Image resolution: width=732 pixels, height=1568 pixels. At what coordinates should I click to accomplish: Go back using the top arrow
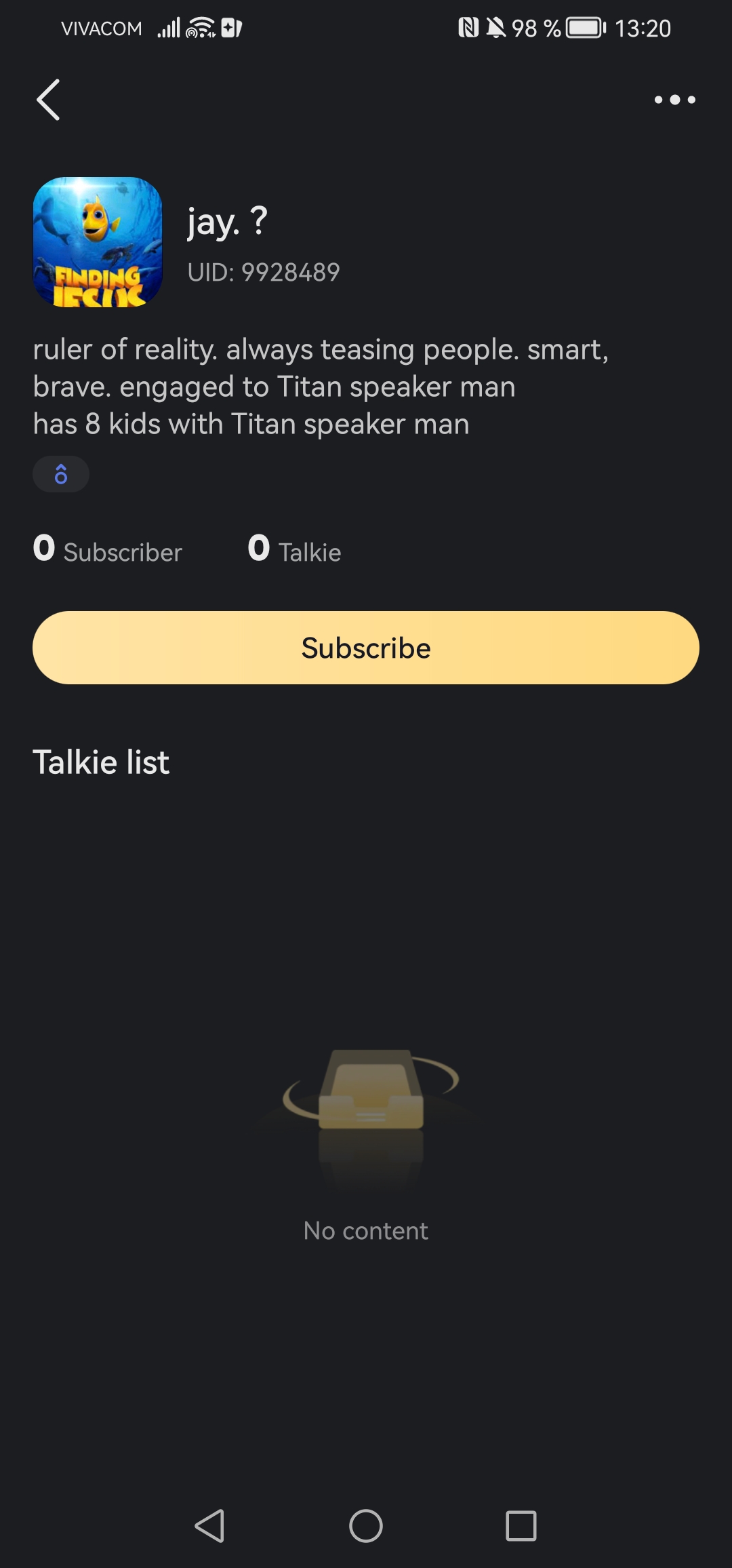tap(48, 100)
